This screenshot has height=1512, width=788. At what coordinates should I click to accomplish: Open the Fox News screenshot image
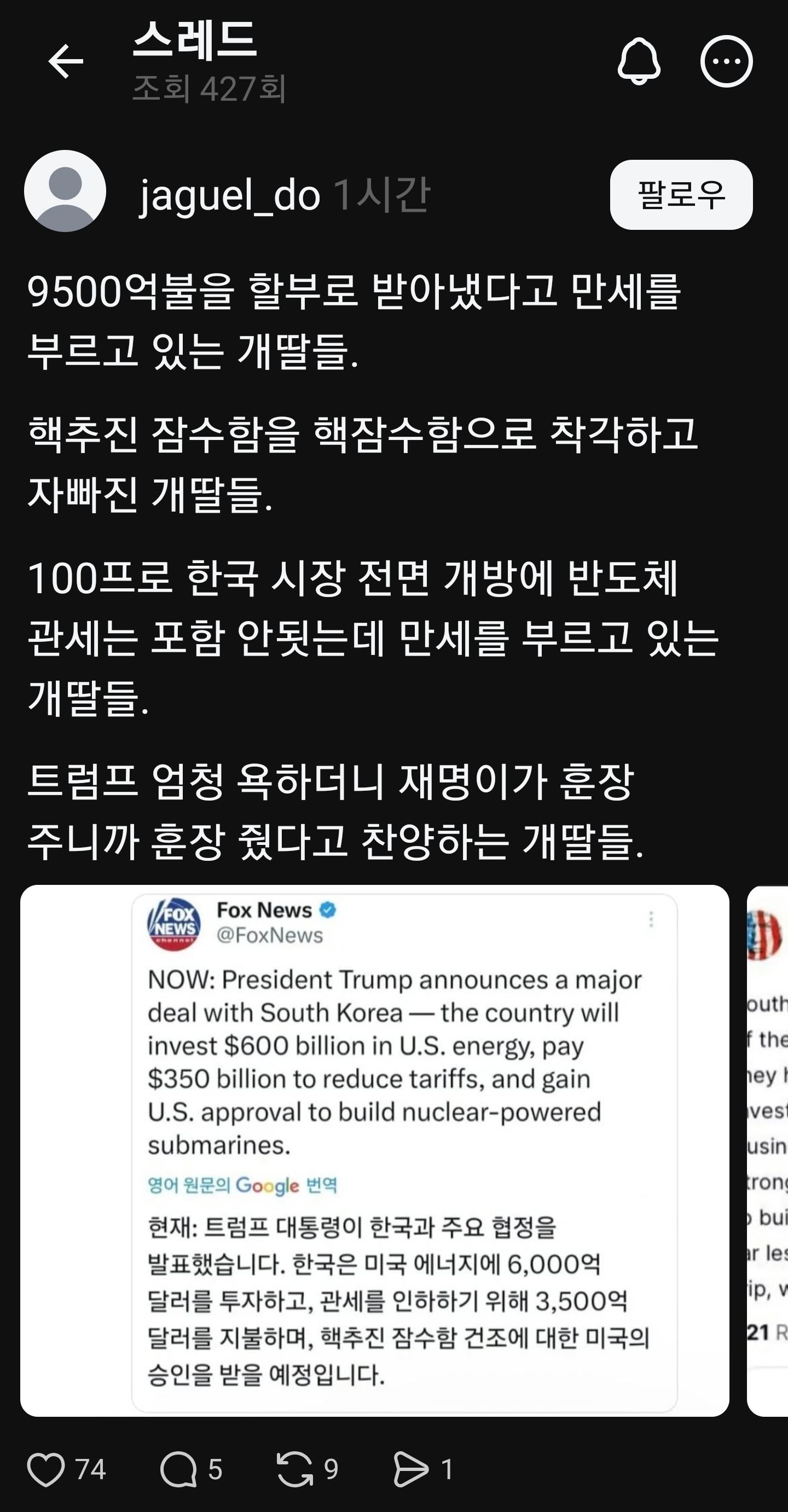(x=374, y=1150)
